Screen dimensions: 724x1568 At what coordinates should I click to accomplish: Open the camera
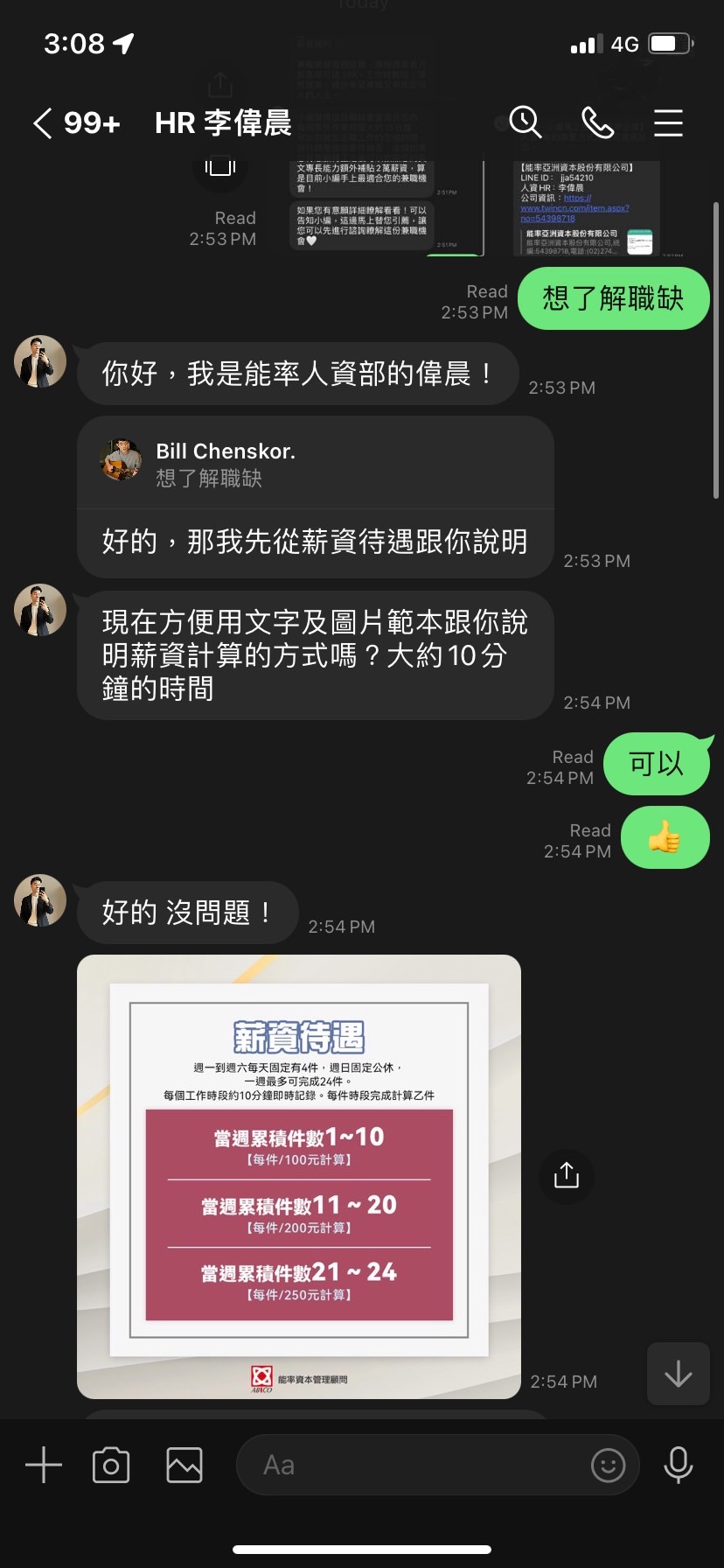111,1465
